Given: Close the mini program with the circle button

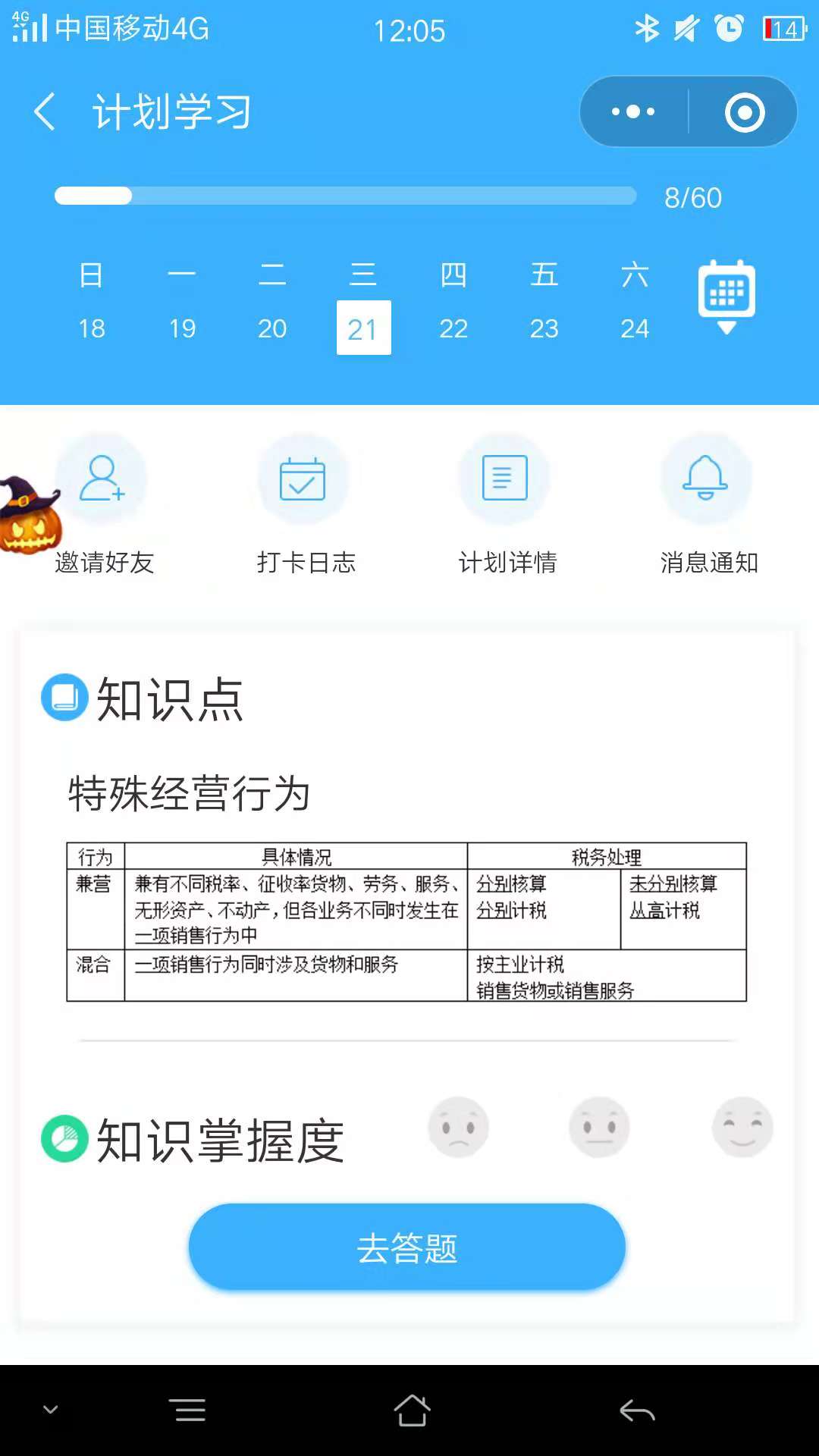Looking at the screenshot, I should click(744, 112).
